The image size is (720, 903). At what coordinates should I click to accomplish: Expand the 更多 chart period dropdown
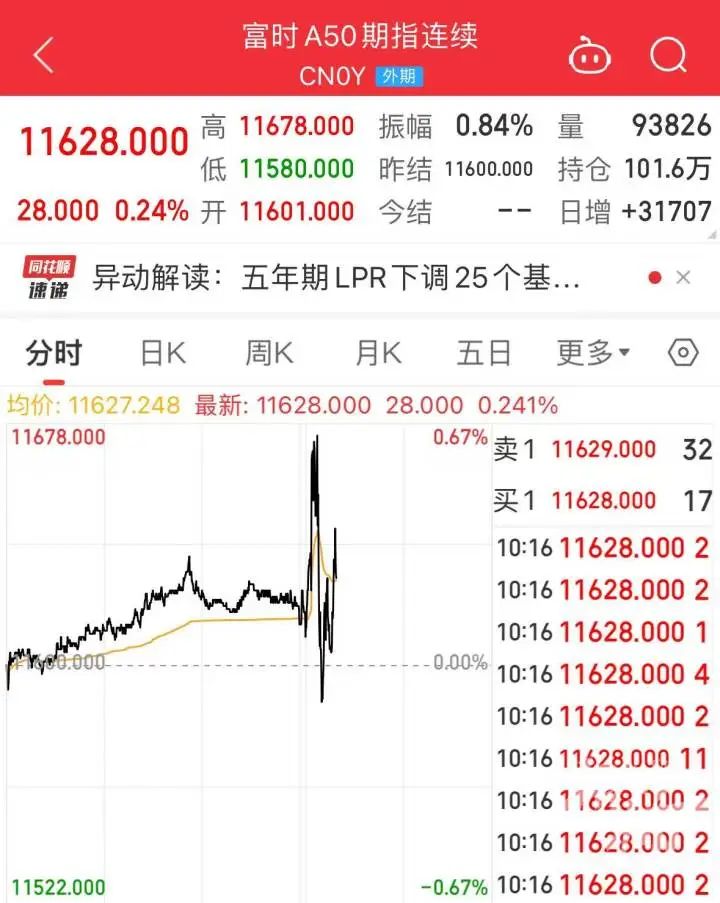593,352
